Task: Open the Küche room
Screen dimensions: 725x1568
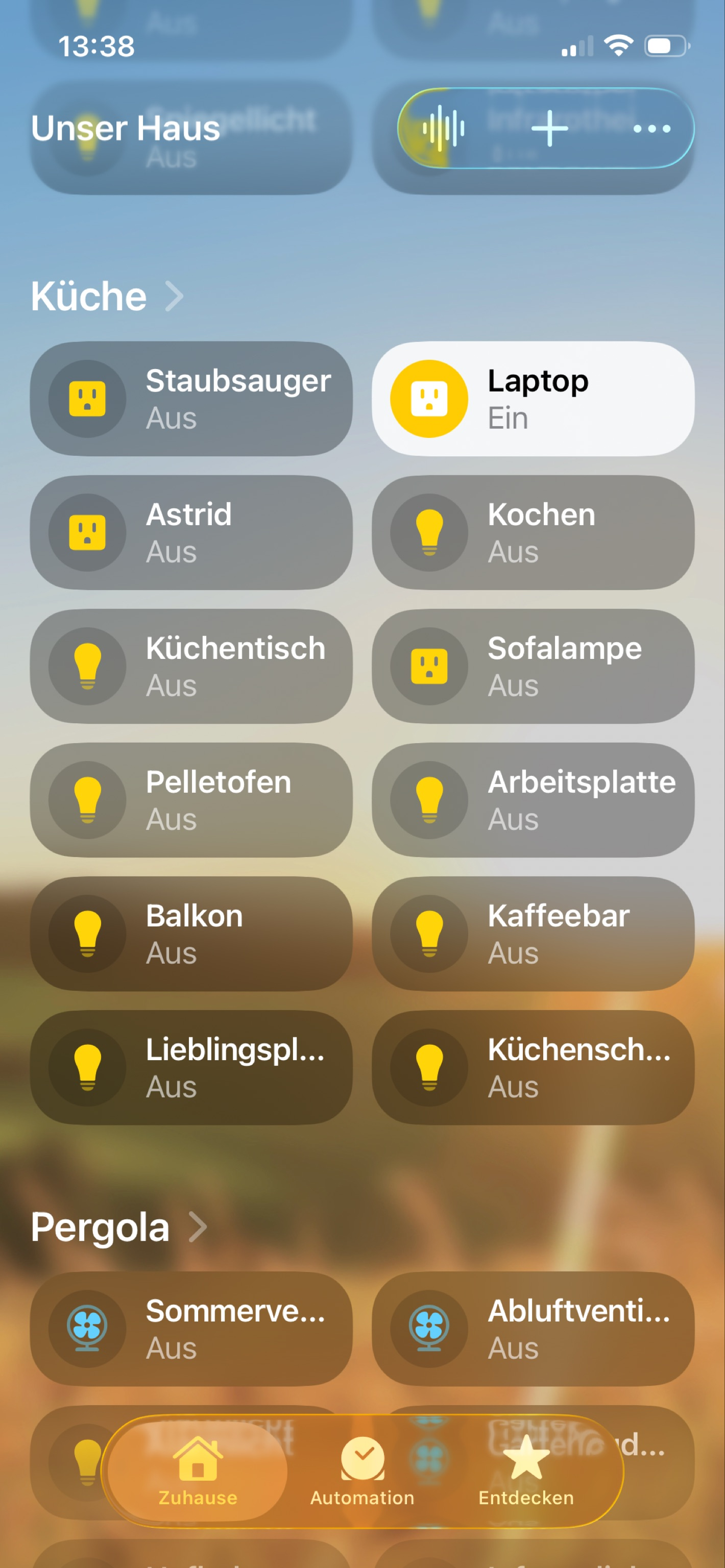Action: coord(107,297)
